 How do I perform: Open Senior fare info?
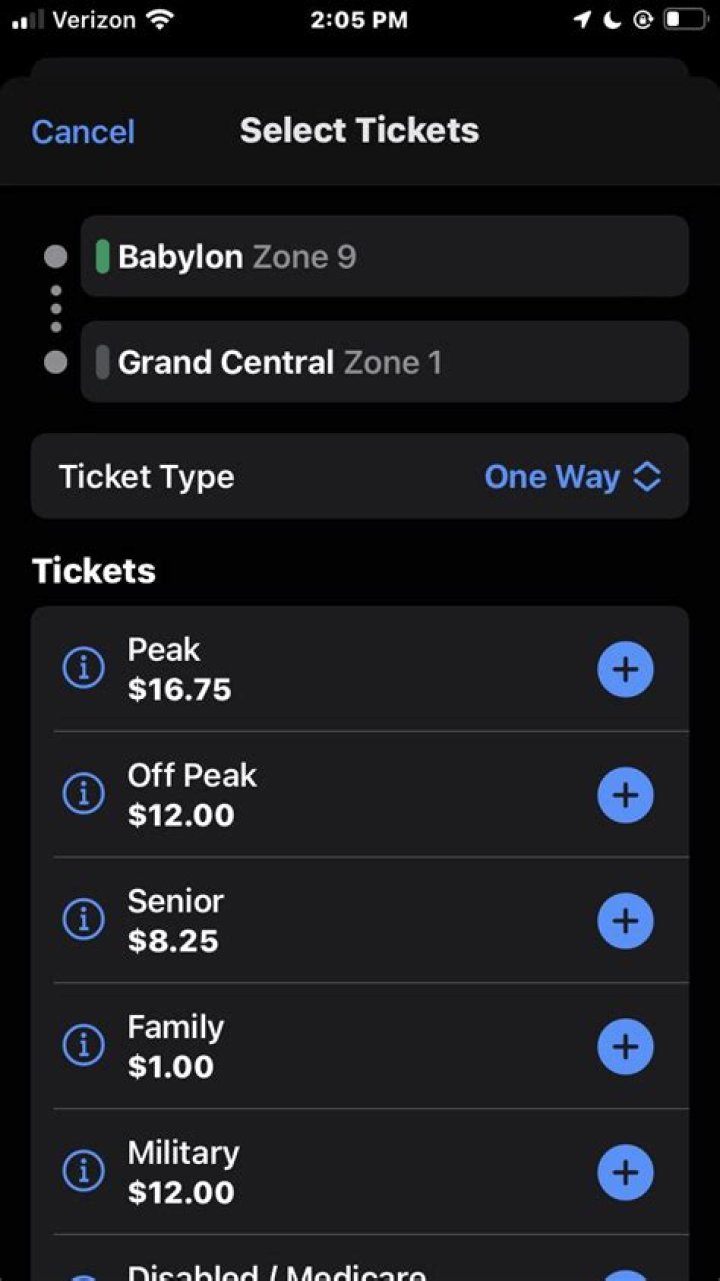click(83, 920)
